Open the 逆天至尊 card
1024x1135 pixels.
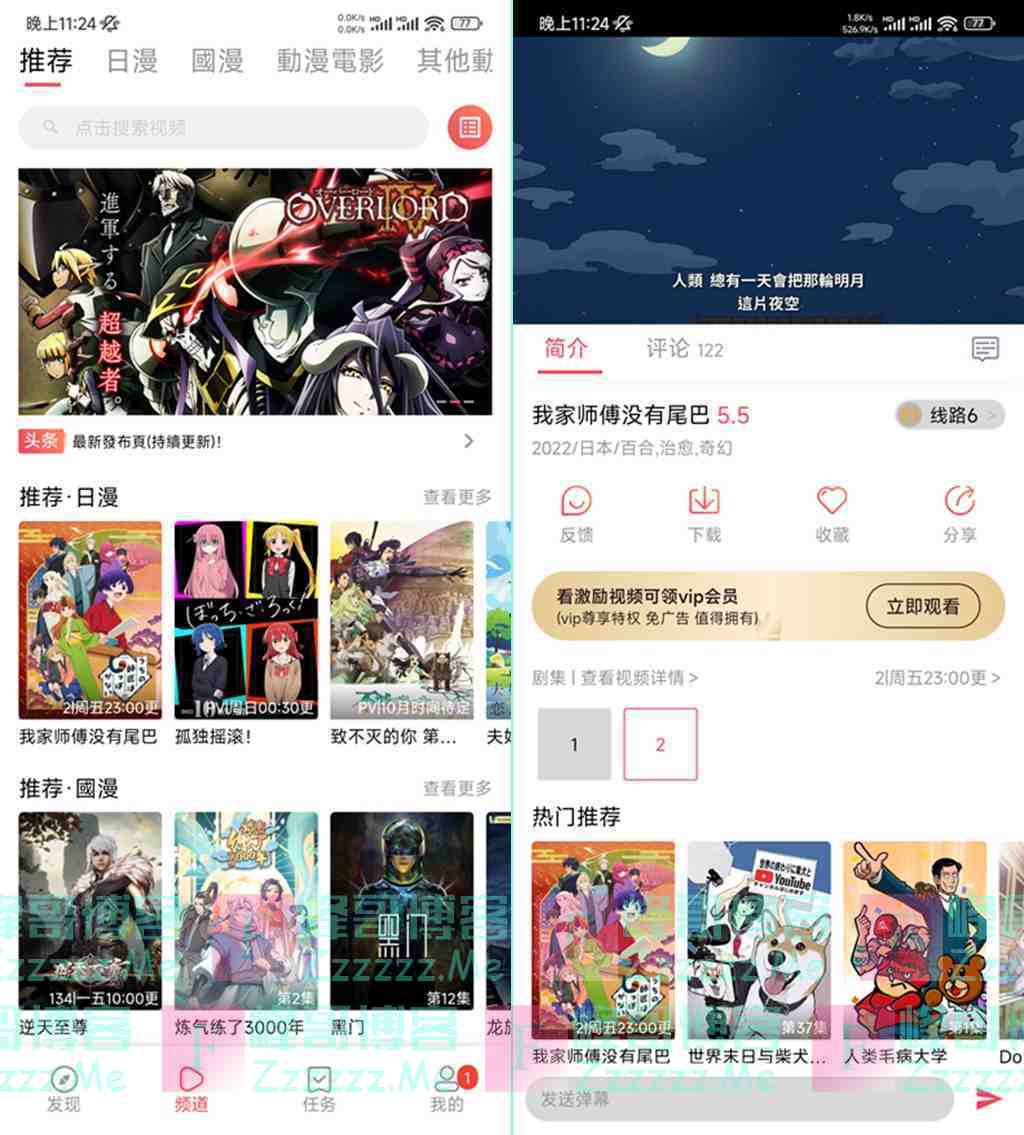[x=90, y=911]
